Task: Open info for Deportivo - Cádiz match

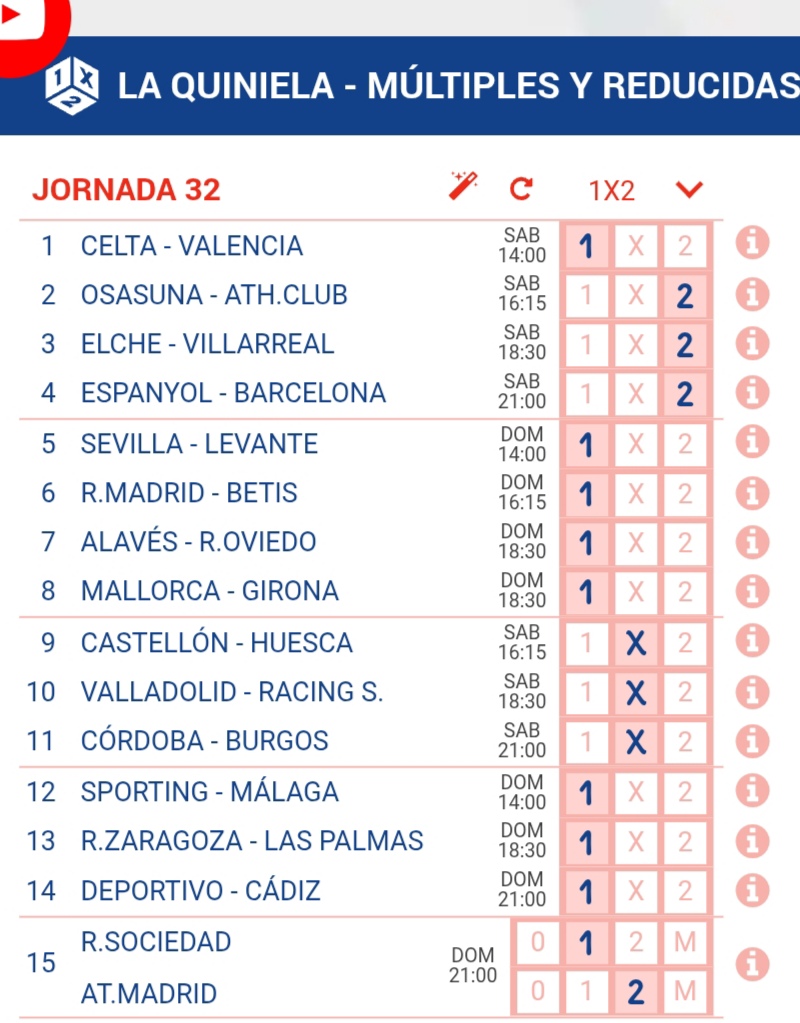Action: [x=752, y=890]
